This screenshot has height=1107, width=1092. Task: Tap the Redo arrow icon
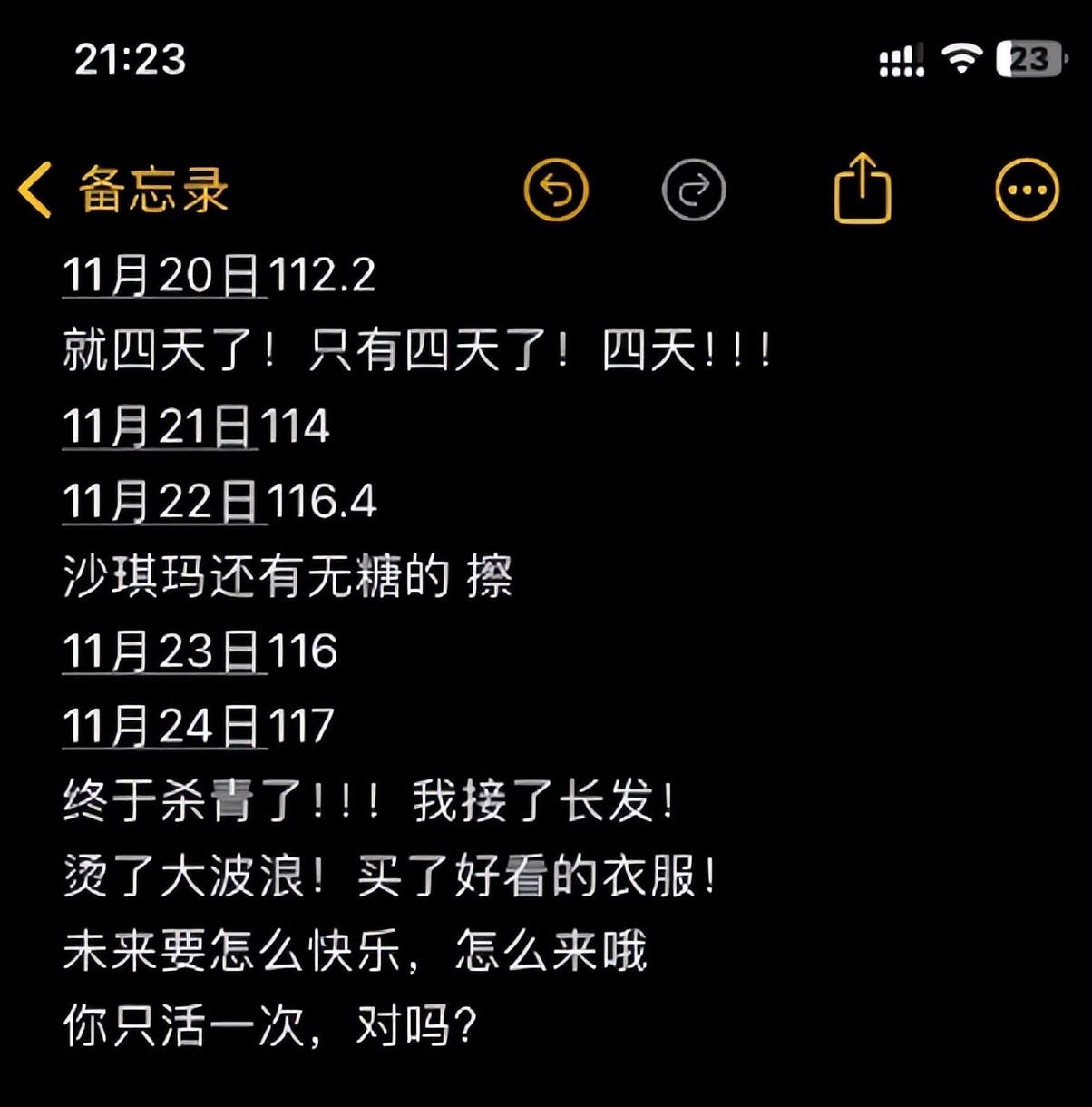(694, 190)
